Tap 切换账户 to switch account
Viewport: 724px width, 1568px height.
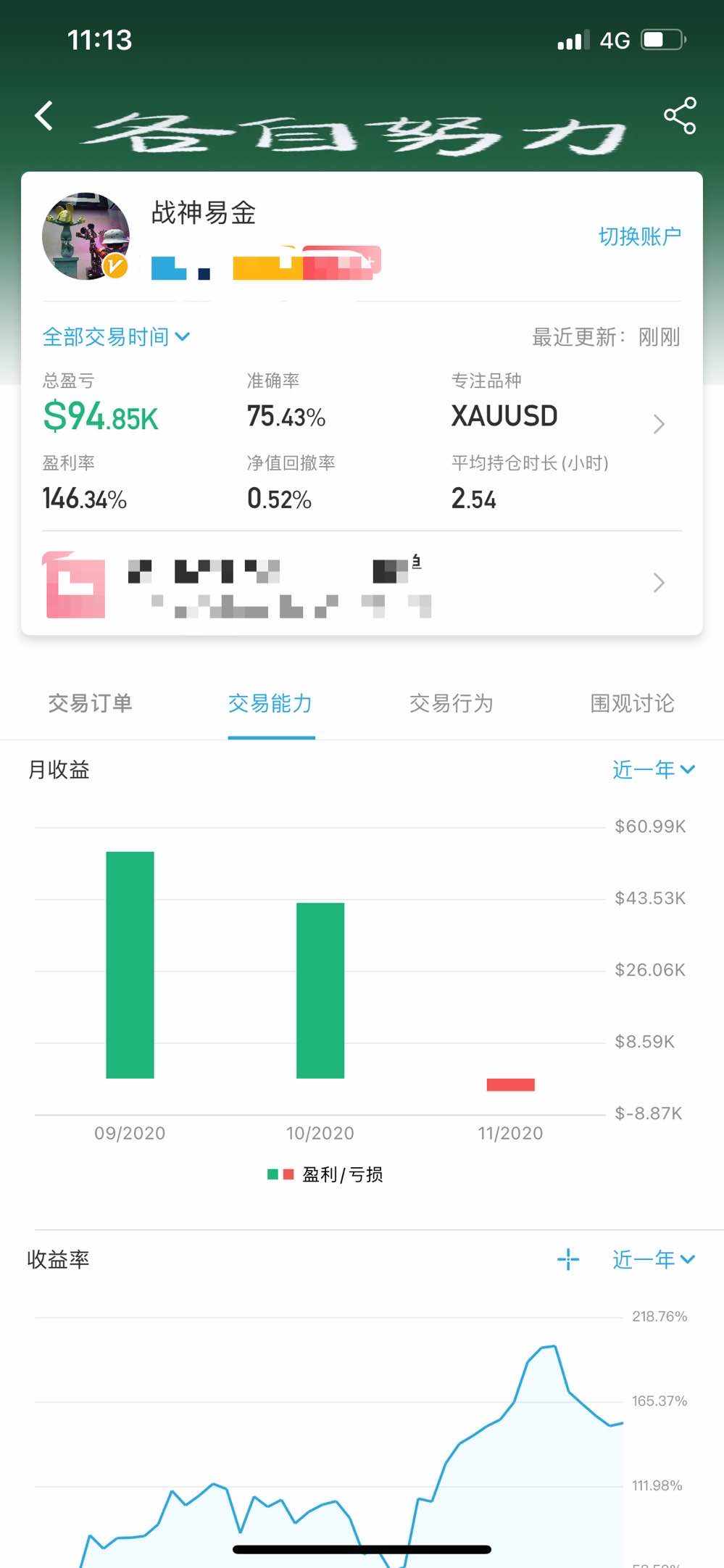pos(639,236)
